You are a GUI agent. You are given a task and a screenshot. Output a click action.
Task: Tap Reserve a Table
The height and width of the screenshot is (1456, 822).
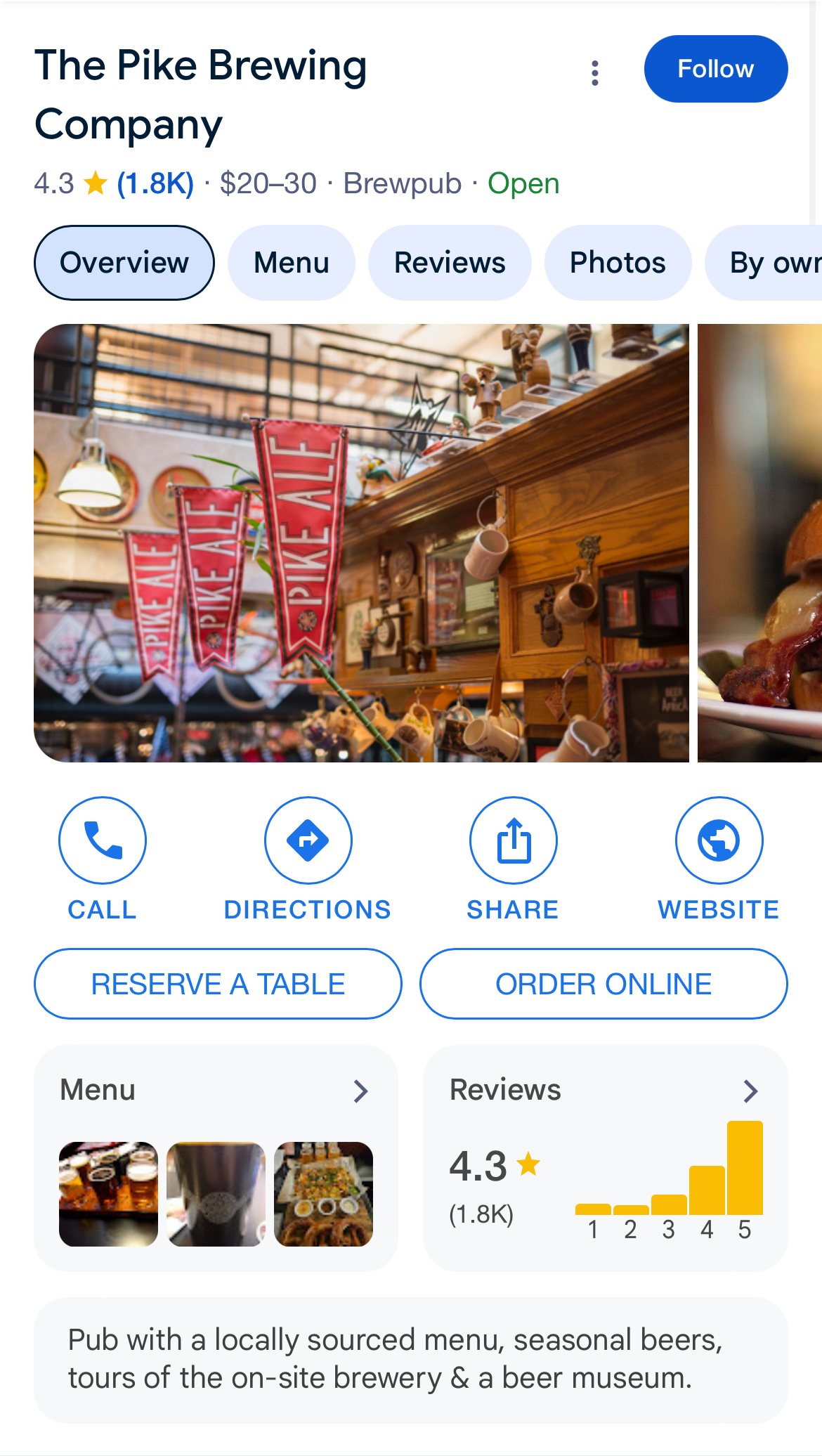[x=218, y=984]
